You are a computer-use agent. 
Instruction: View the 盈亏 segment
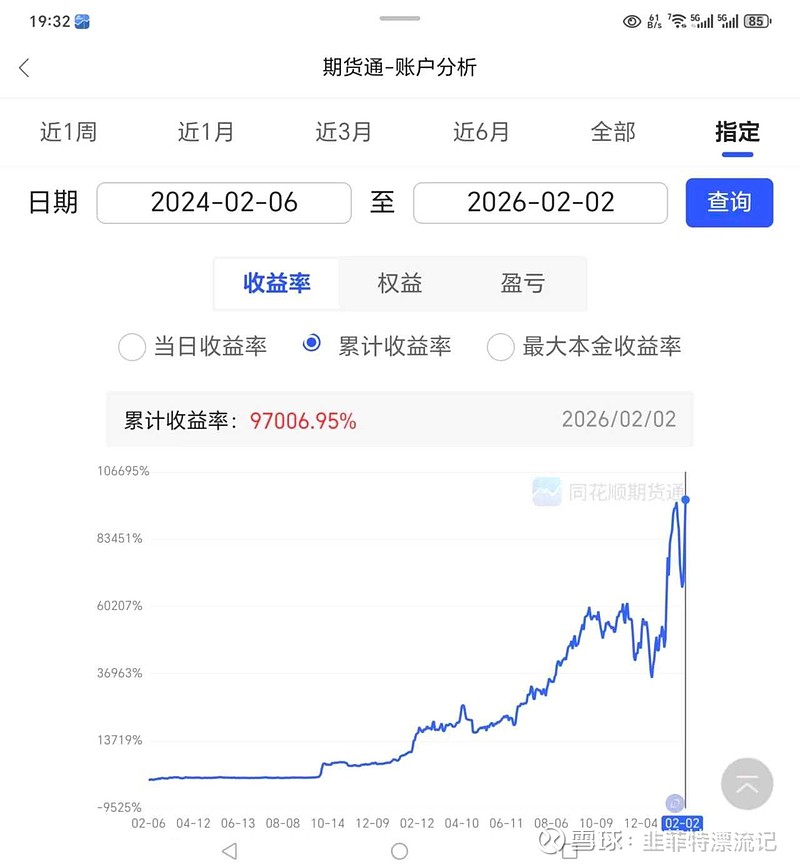(x=522, y=283)
